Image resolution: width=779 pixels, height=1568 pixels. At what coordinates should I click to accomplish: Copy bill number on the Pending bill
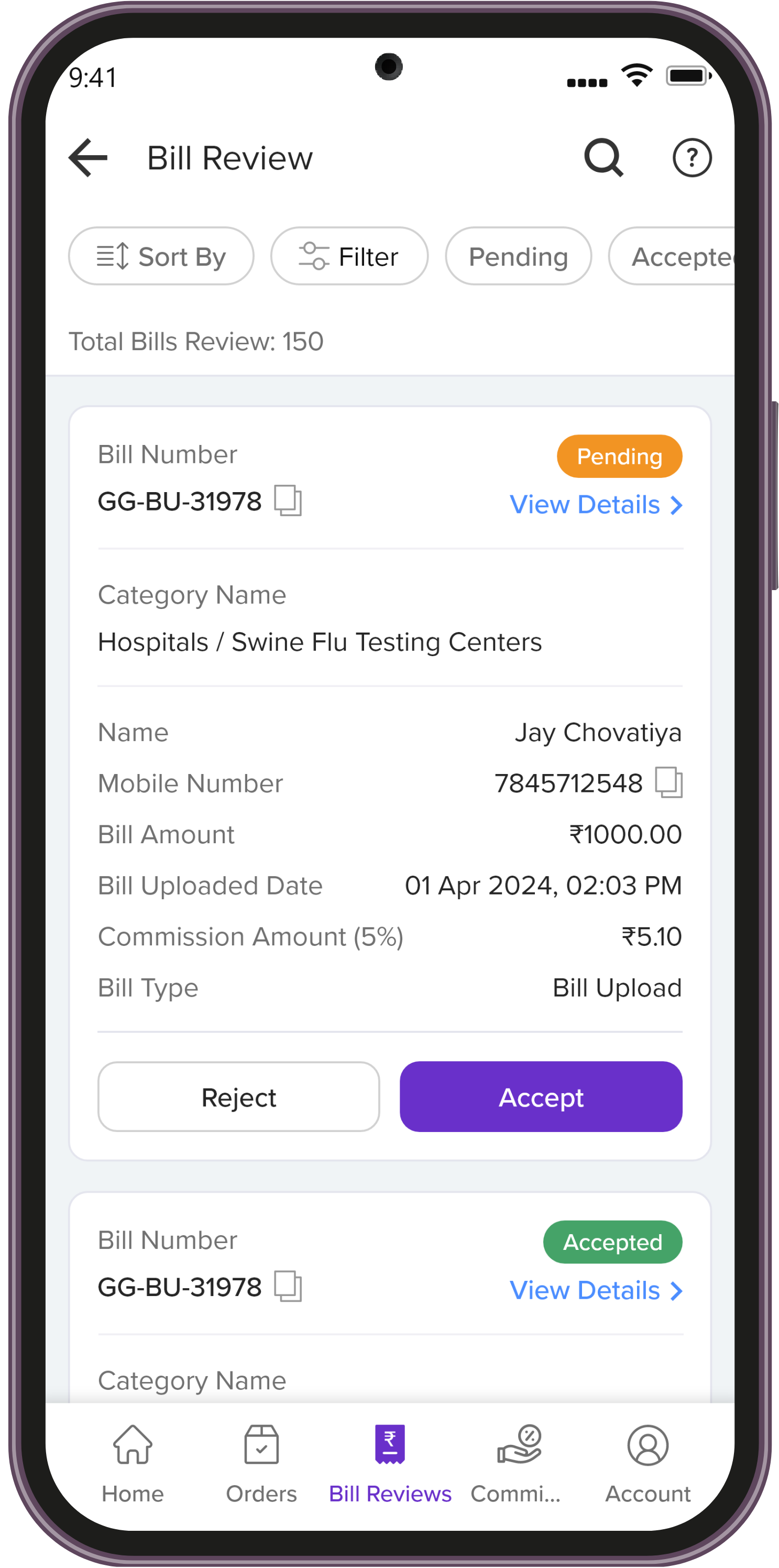click(288, 500)
